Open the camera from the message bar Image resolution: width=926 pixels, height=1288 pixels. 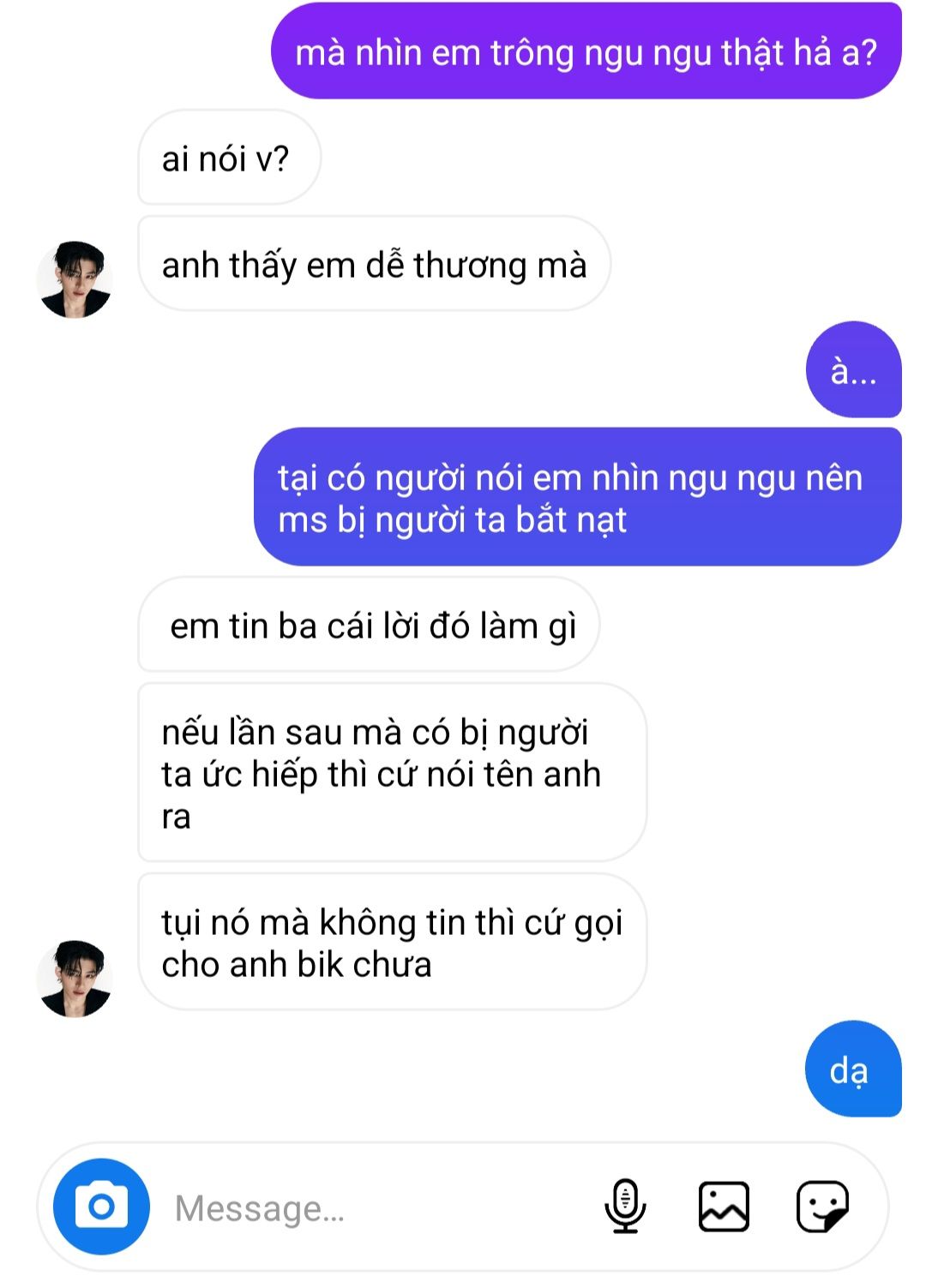101,1207
